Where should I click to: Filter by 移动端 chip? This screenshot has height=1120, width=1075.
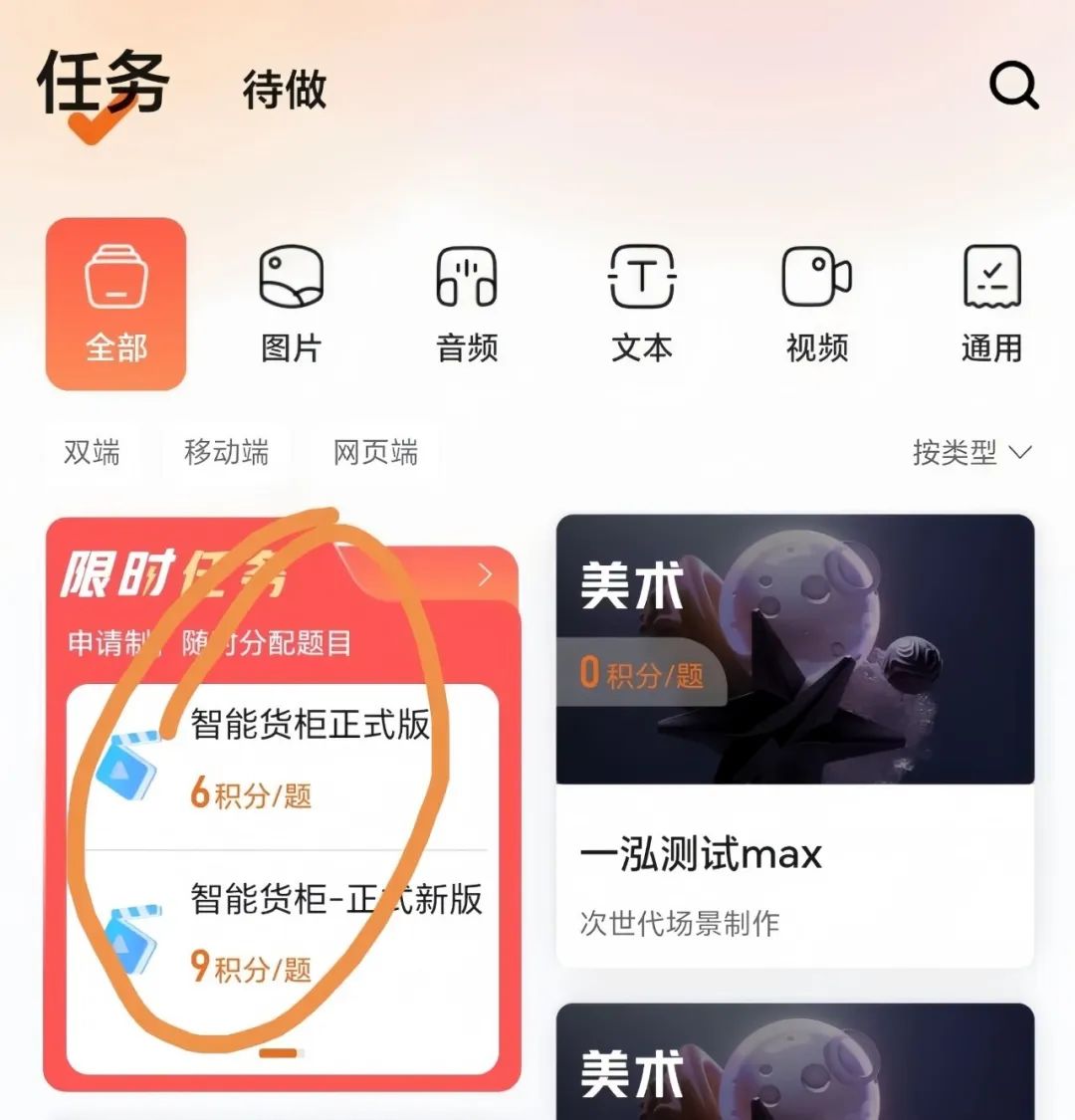click(227, 453)
